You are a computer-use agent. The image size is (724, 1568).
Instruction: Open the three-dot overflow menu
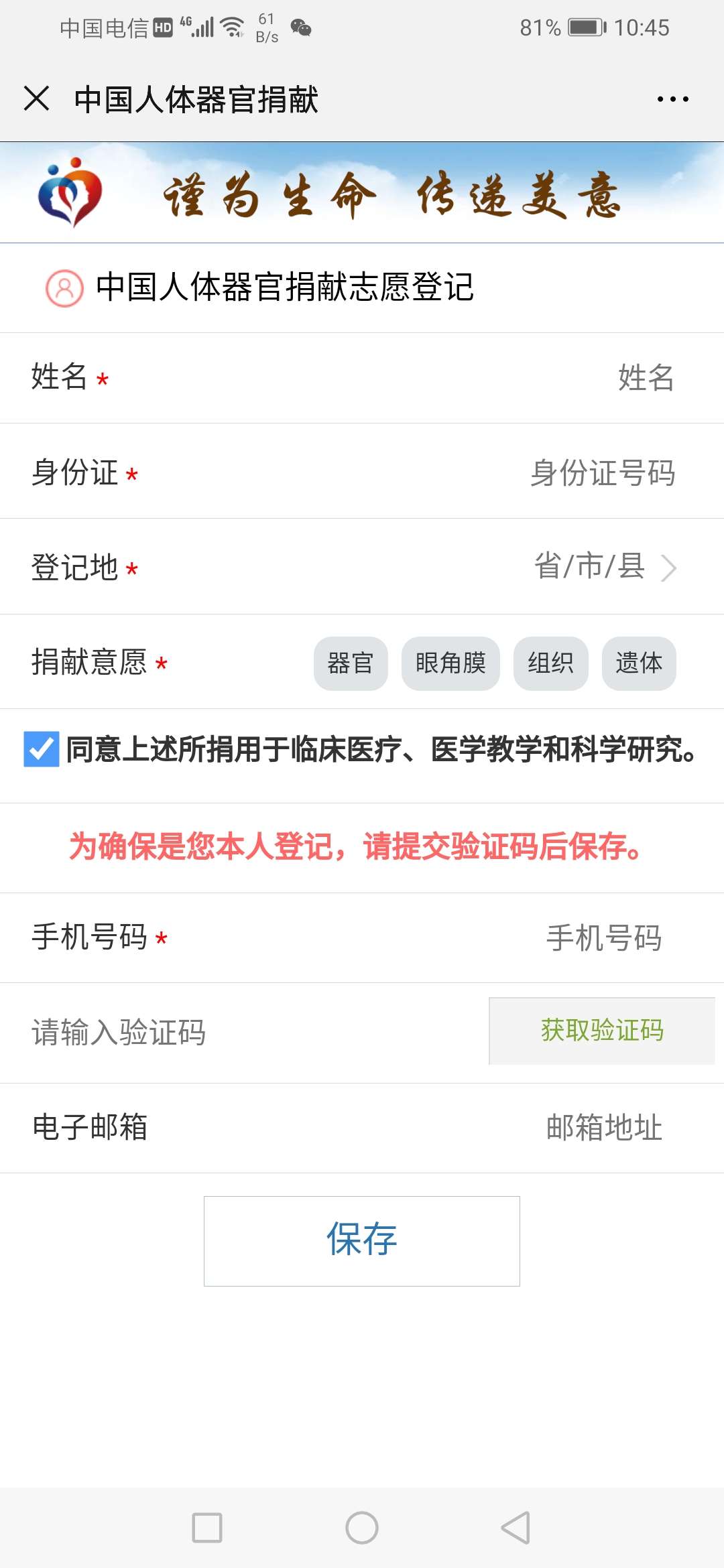coord(672,99)
